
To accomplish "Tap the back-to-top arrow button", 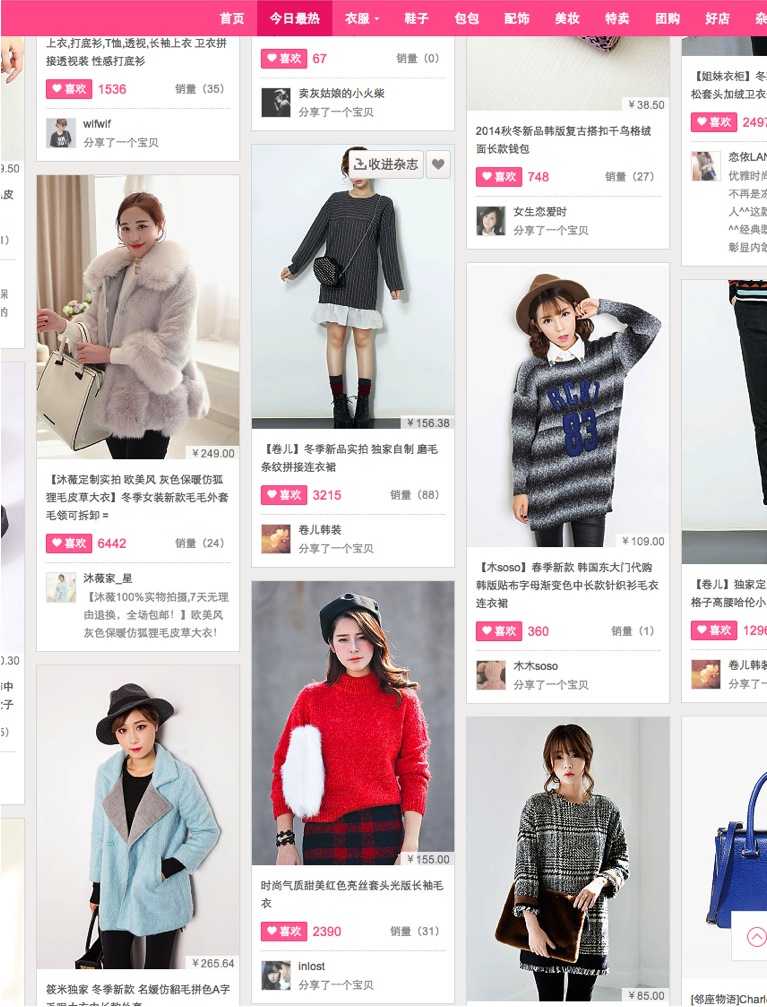I will pos(757,937).
